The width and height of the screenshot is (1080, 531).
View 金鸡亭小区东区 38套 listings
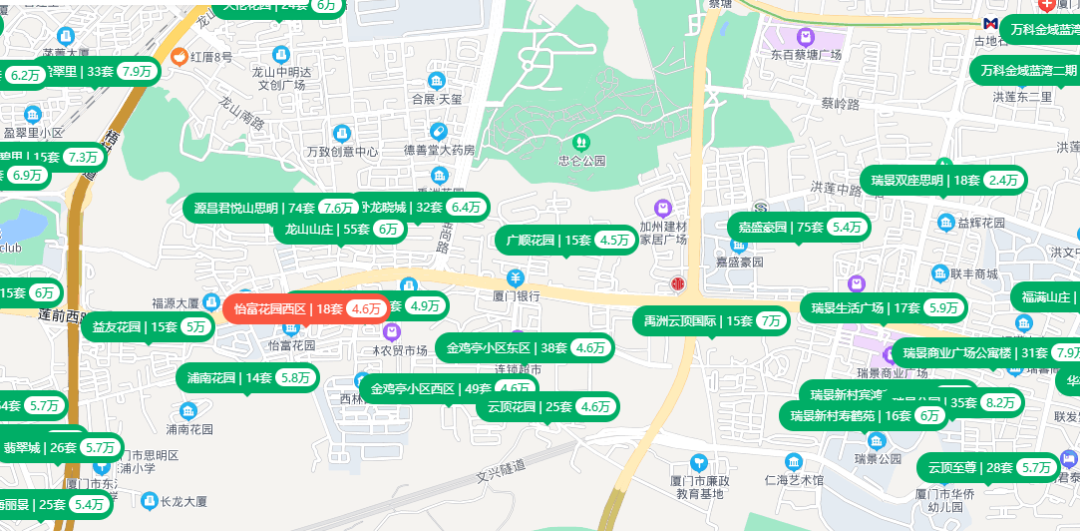pyautogui.click(x=524, y=348)
